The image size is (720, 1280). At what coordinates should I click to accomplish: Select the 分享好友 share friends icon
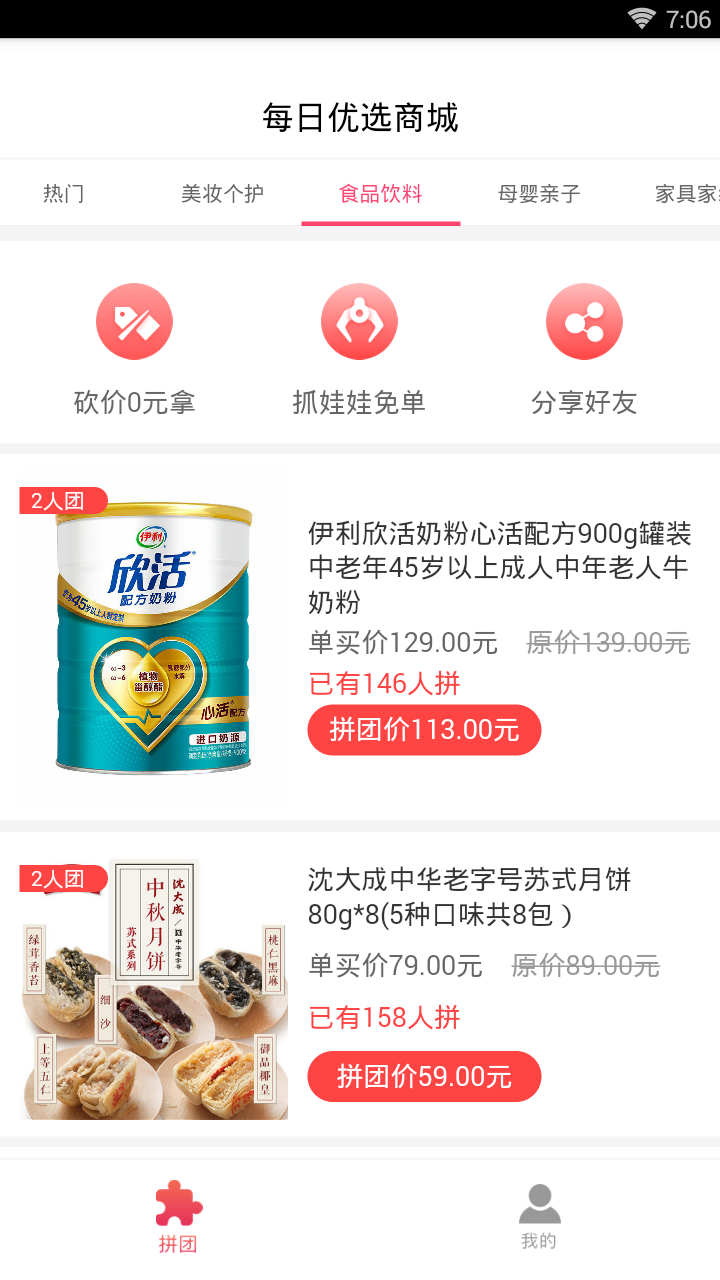[x=584, y=321]
